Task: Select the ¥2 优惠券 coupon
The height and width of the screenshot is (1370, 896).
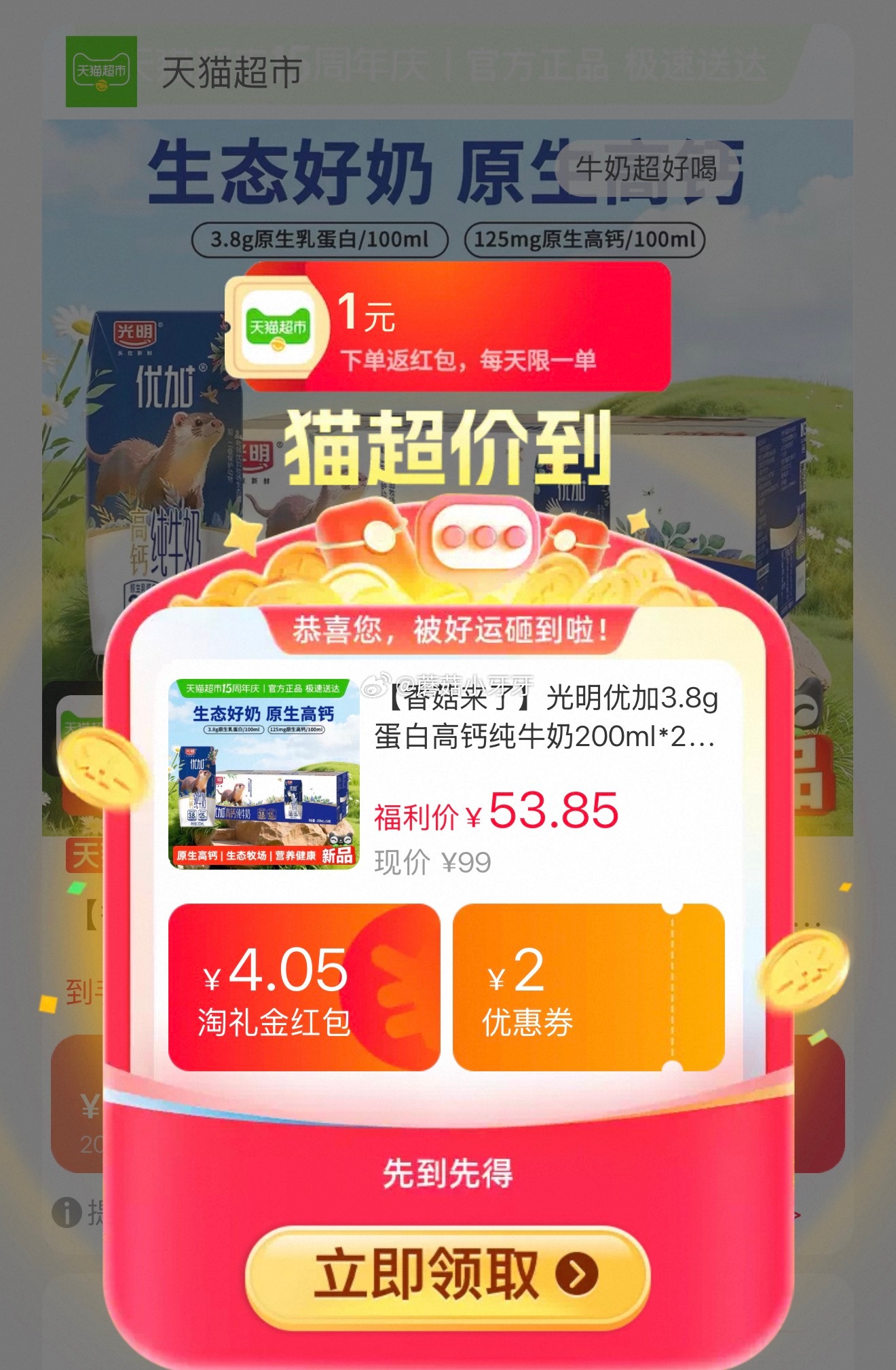Action: (588, 988)
